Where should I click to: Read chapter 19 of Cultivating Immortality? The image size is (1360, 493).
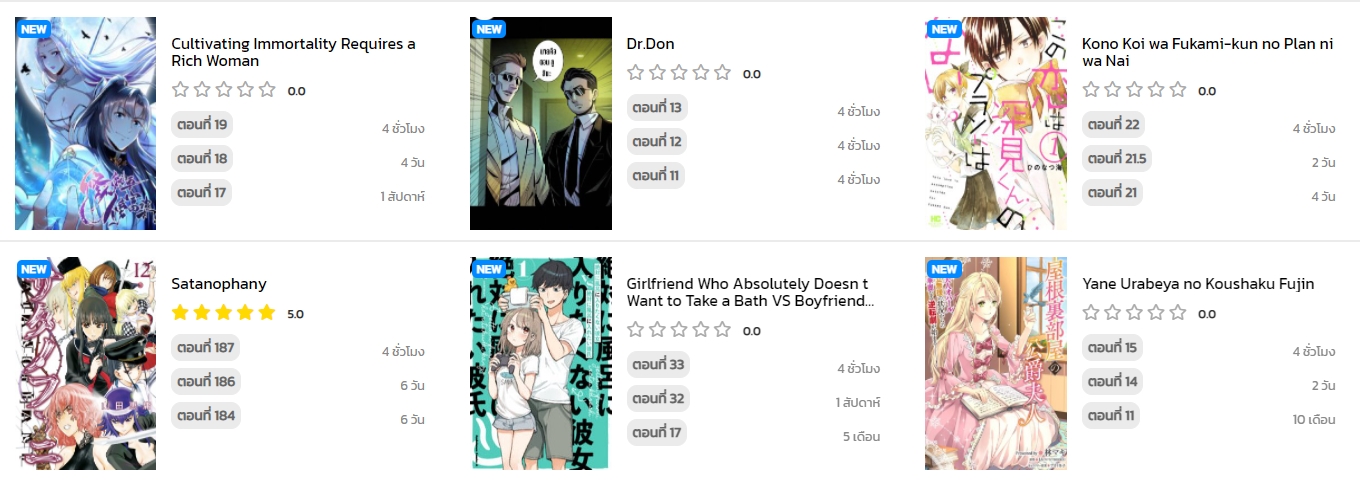point(201,125)
